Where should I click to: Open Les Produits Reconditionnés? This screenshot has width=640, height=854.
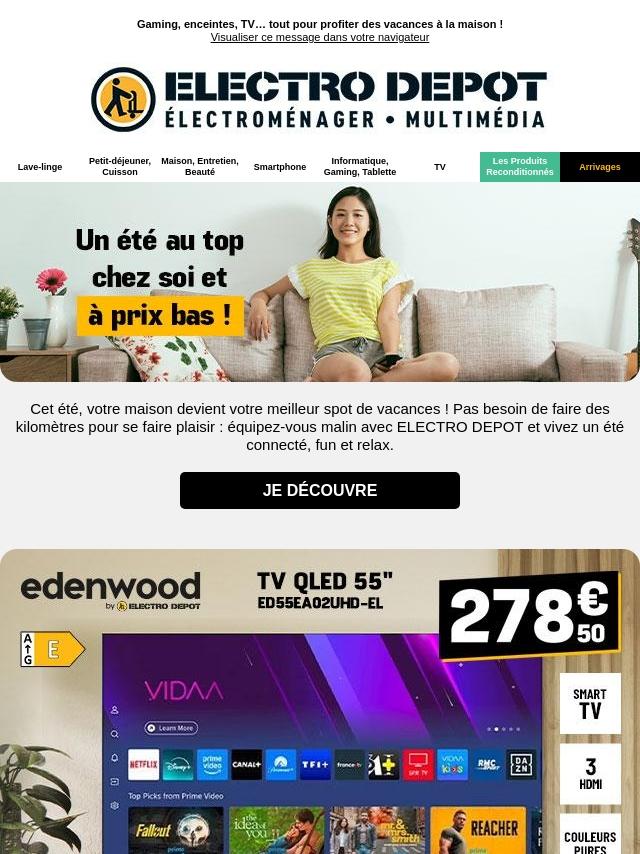tap(520, 166)
